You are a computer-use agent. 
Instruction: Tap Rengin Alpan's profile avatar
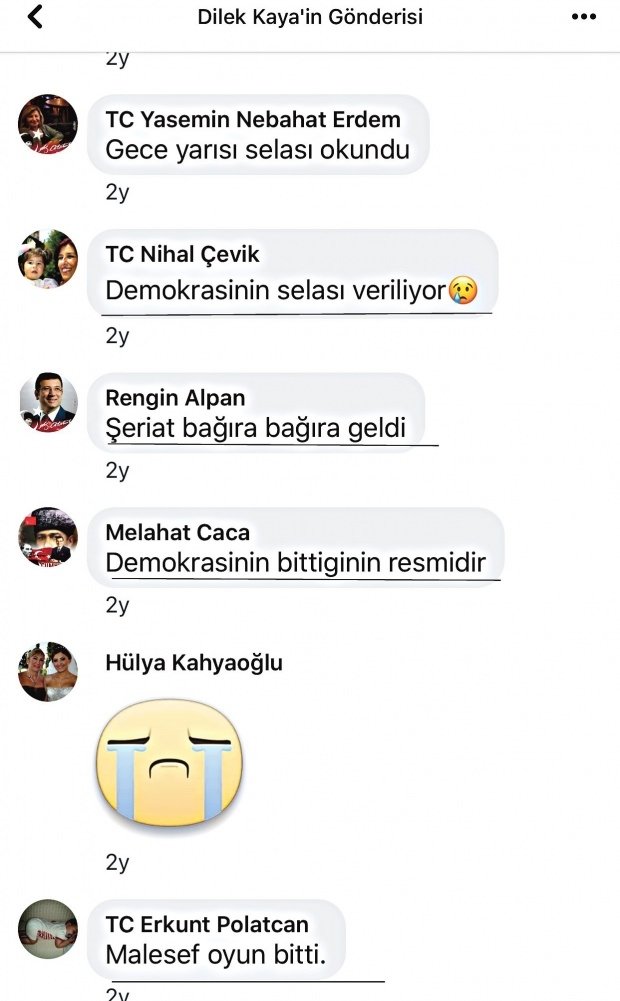pos(48,402)
